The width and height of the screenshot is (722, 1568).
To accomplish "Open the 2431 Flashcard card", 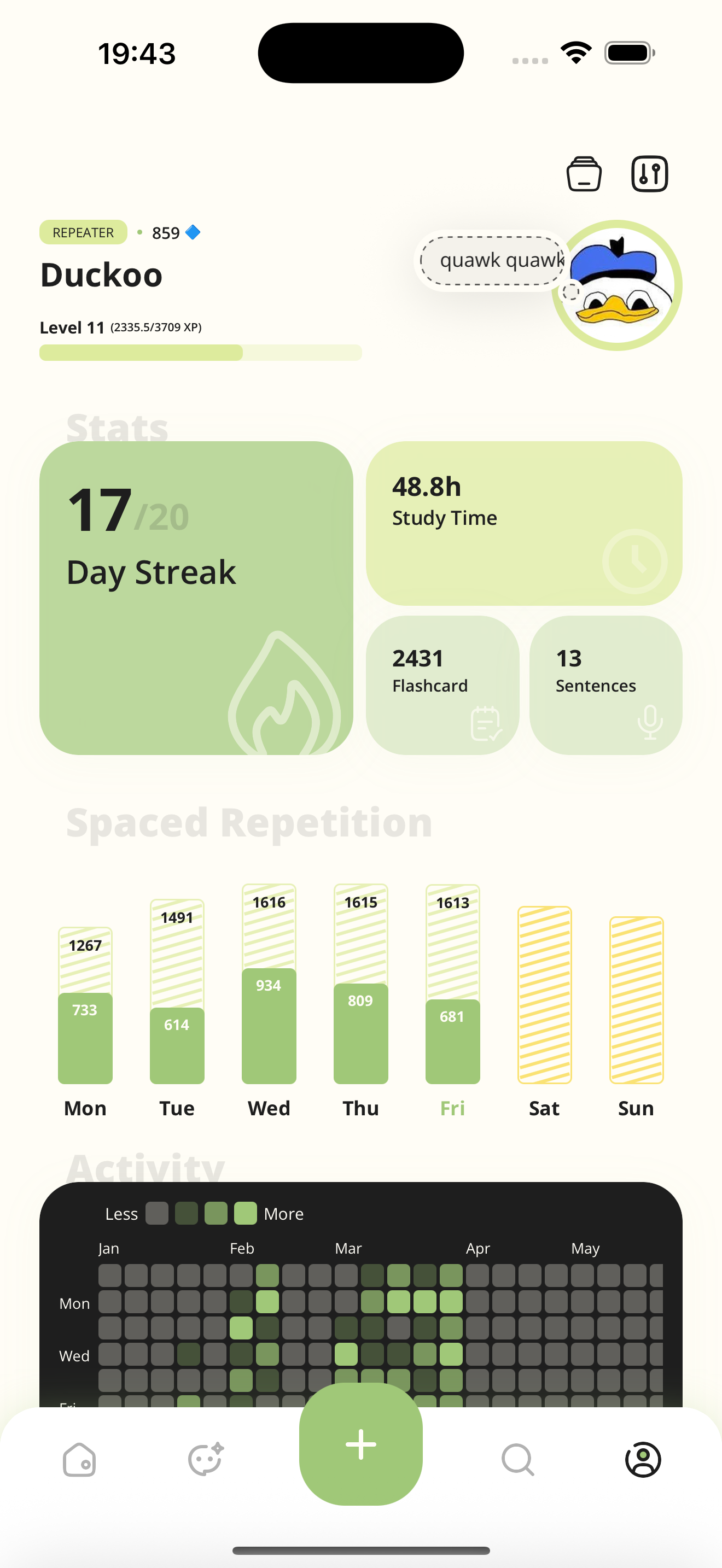I will click(442, 685).
